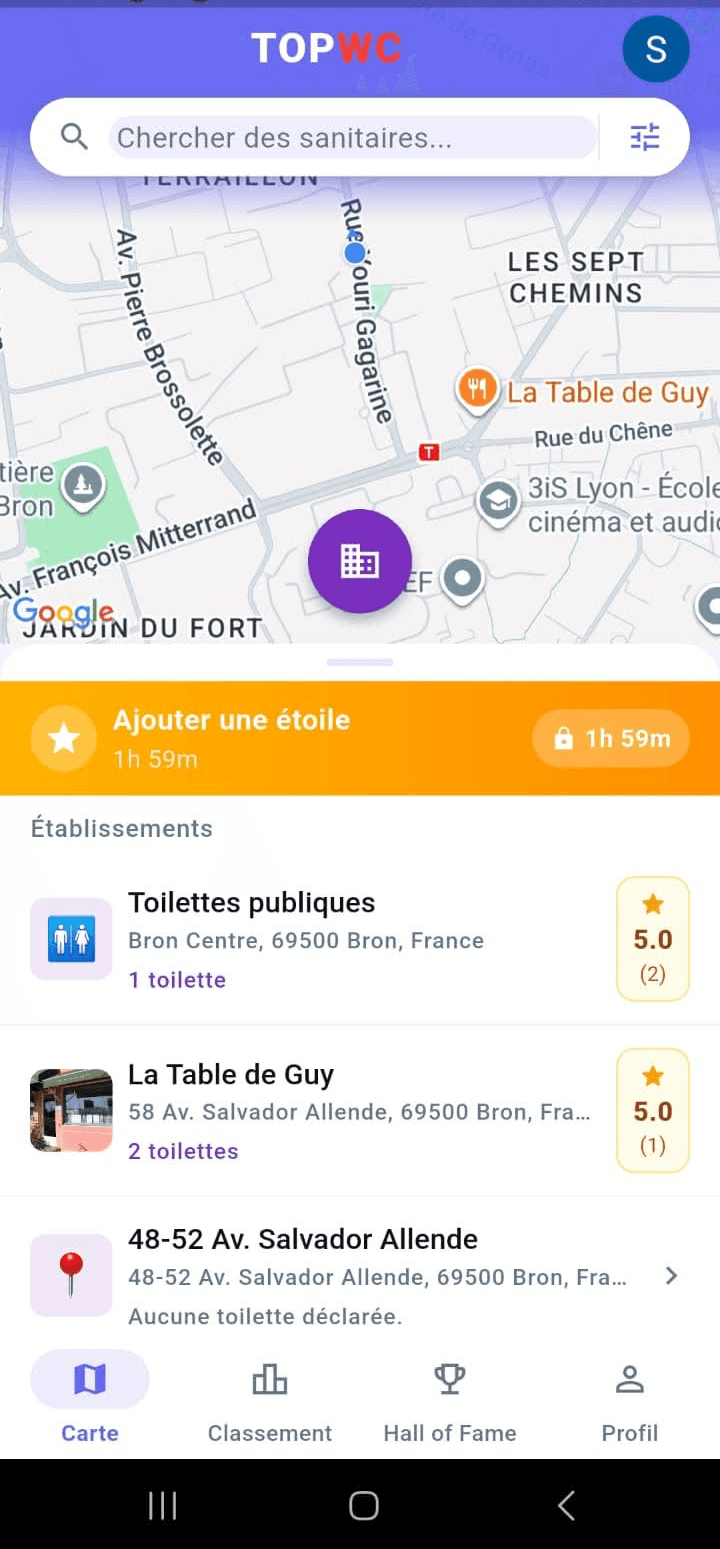
Task: Open the S profile avatar
Action: point(655,49)
